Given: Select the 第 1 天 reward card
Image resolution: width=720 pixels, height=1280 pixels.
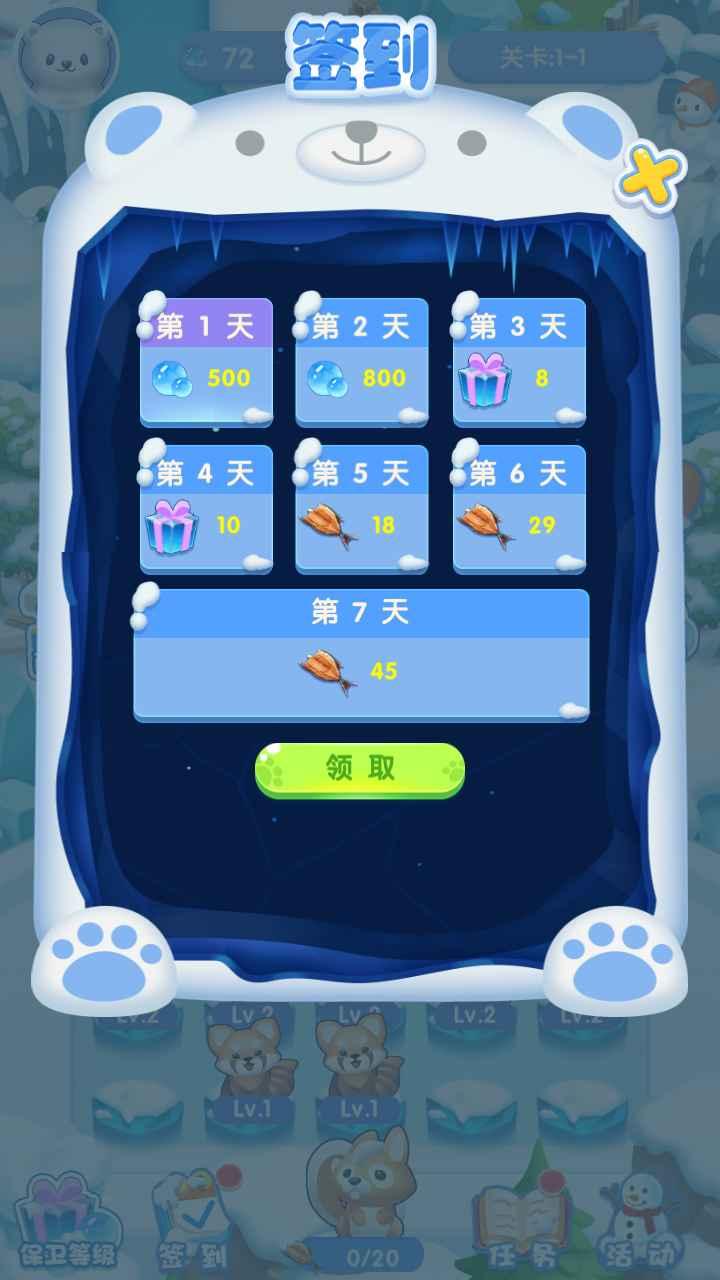Looking at the screenshot, I should click(206, 361).
